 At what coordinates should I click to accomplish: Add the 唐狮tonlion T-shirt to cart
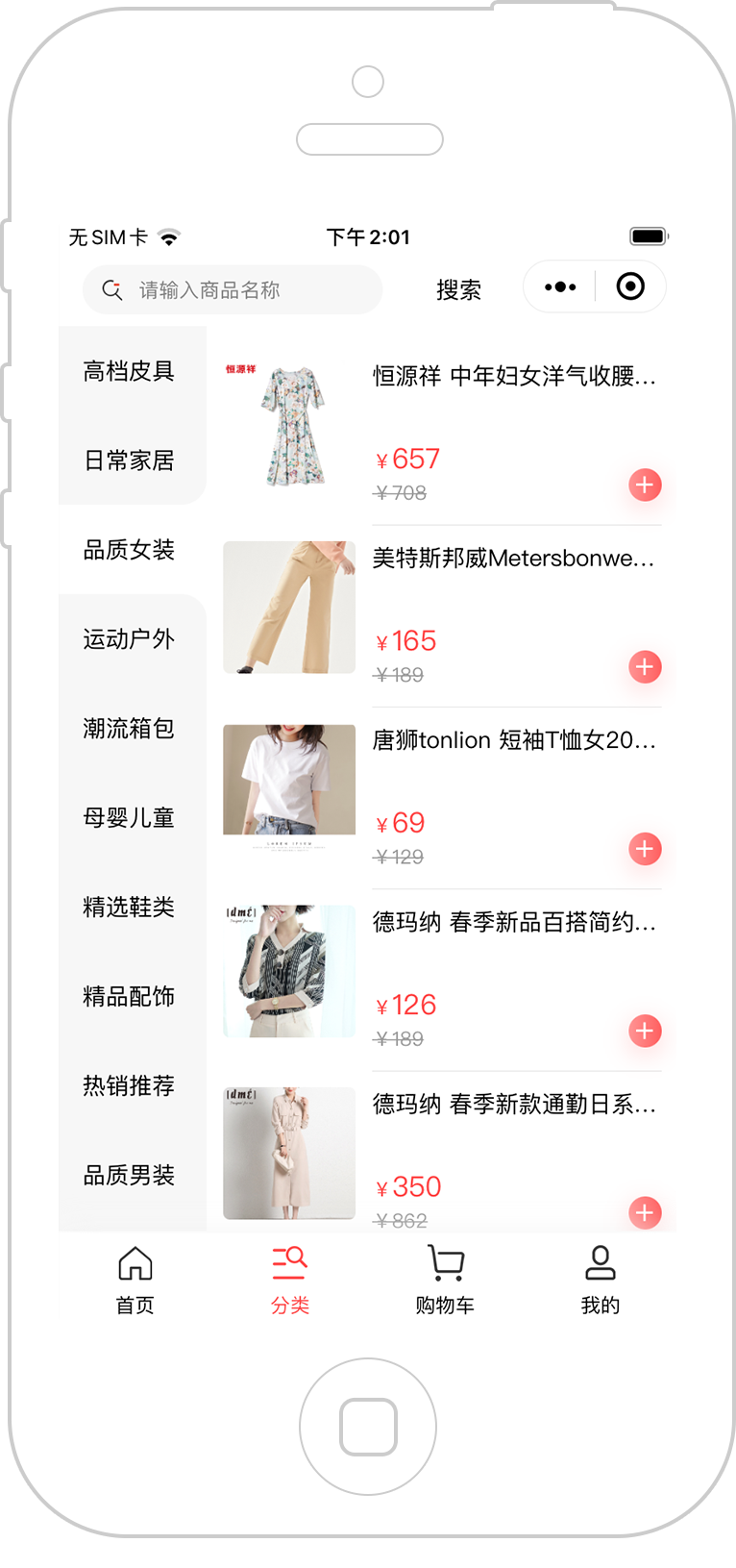pyautogui.click(x=645, y=849)
